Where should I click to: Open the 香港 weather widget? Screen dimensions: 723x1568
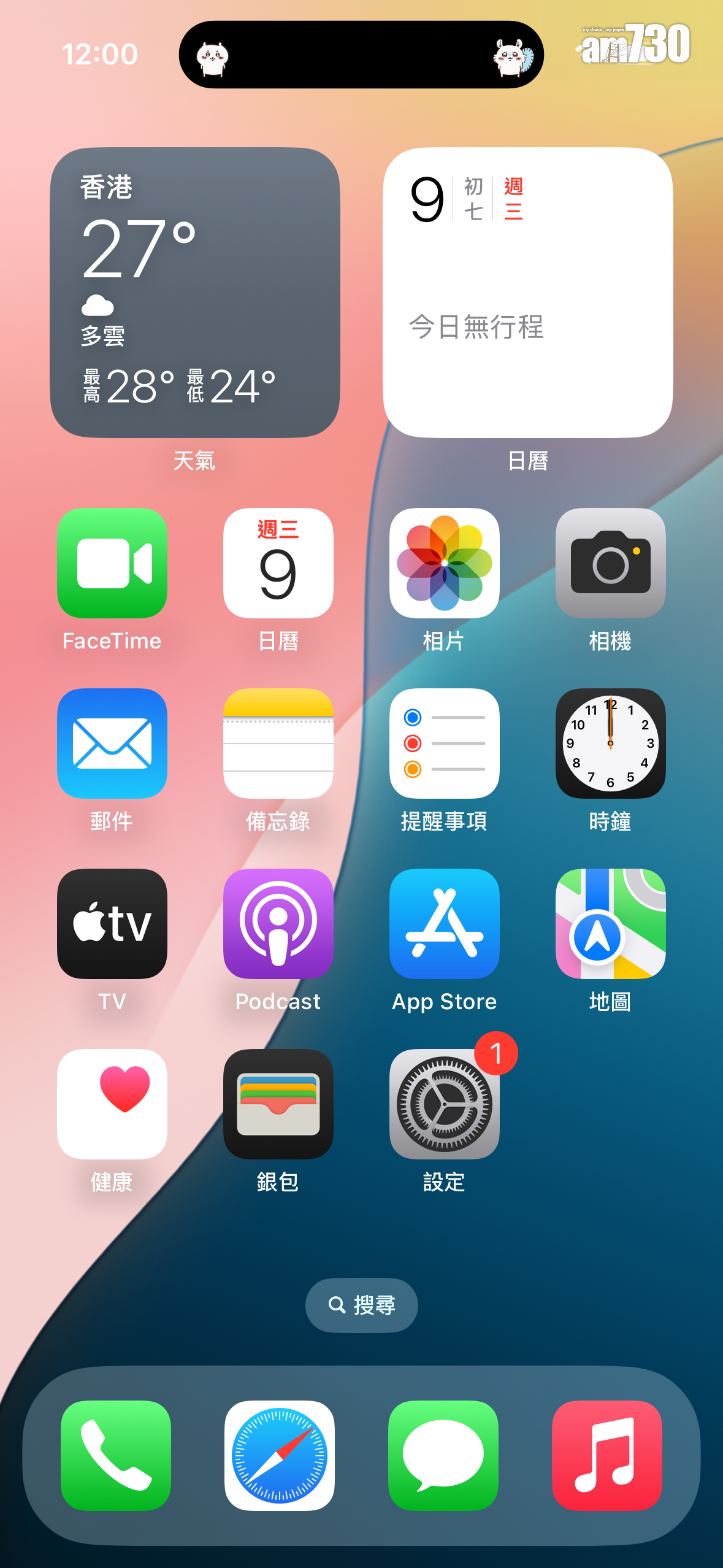pos(195,292)
